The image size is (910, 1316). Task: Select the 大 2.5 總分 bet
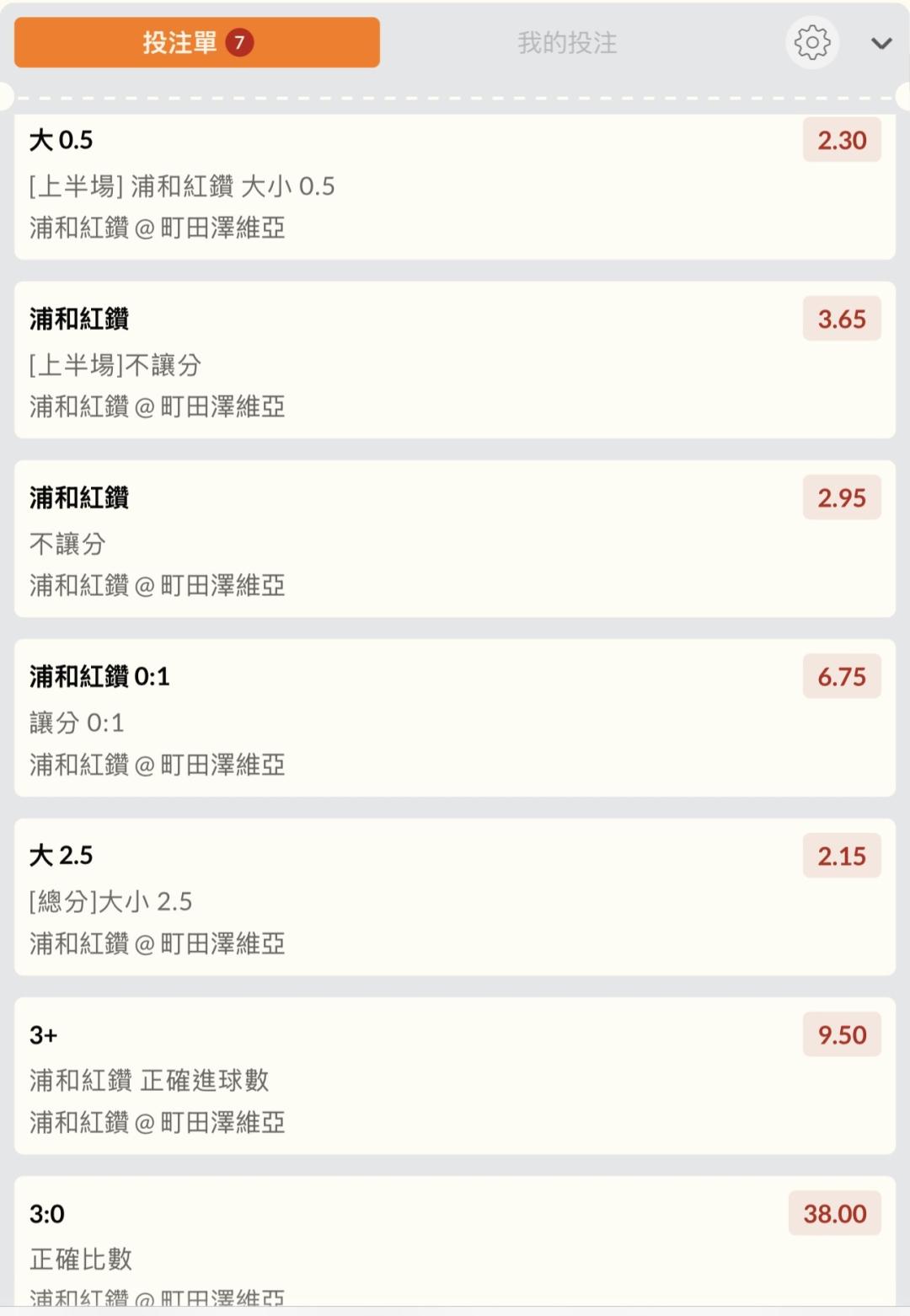(x=455, y=897)
